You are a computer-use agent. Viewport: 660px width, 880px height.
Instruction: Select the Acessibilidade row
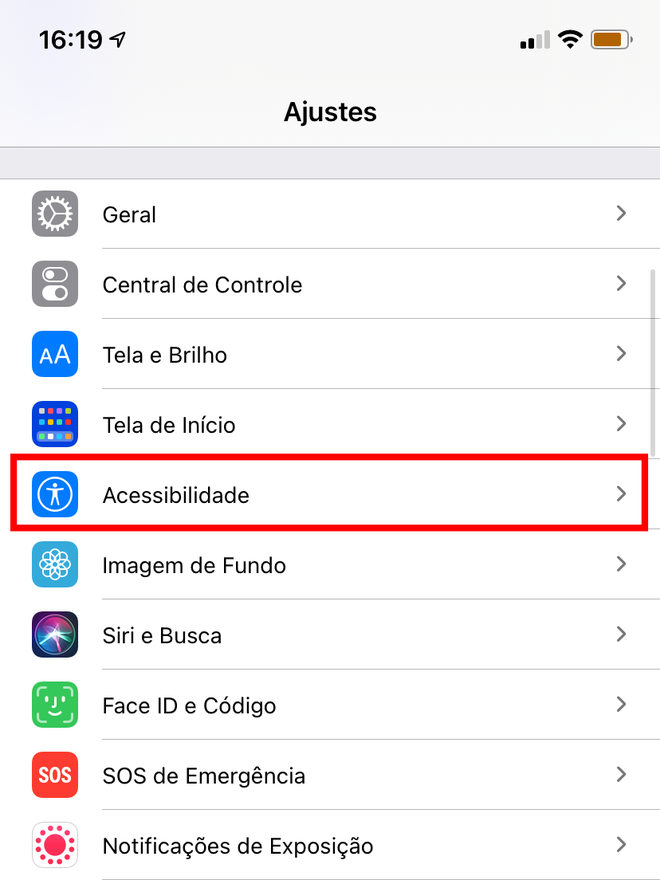pyautogui.click(x=330, y=495)
